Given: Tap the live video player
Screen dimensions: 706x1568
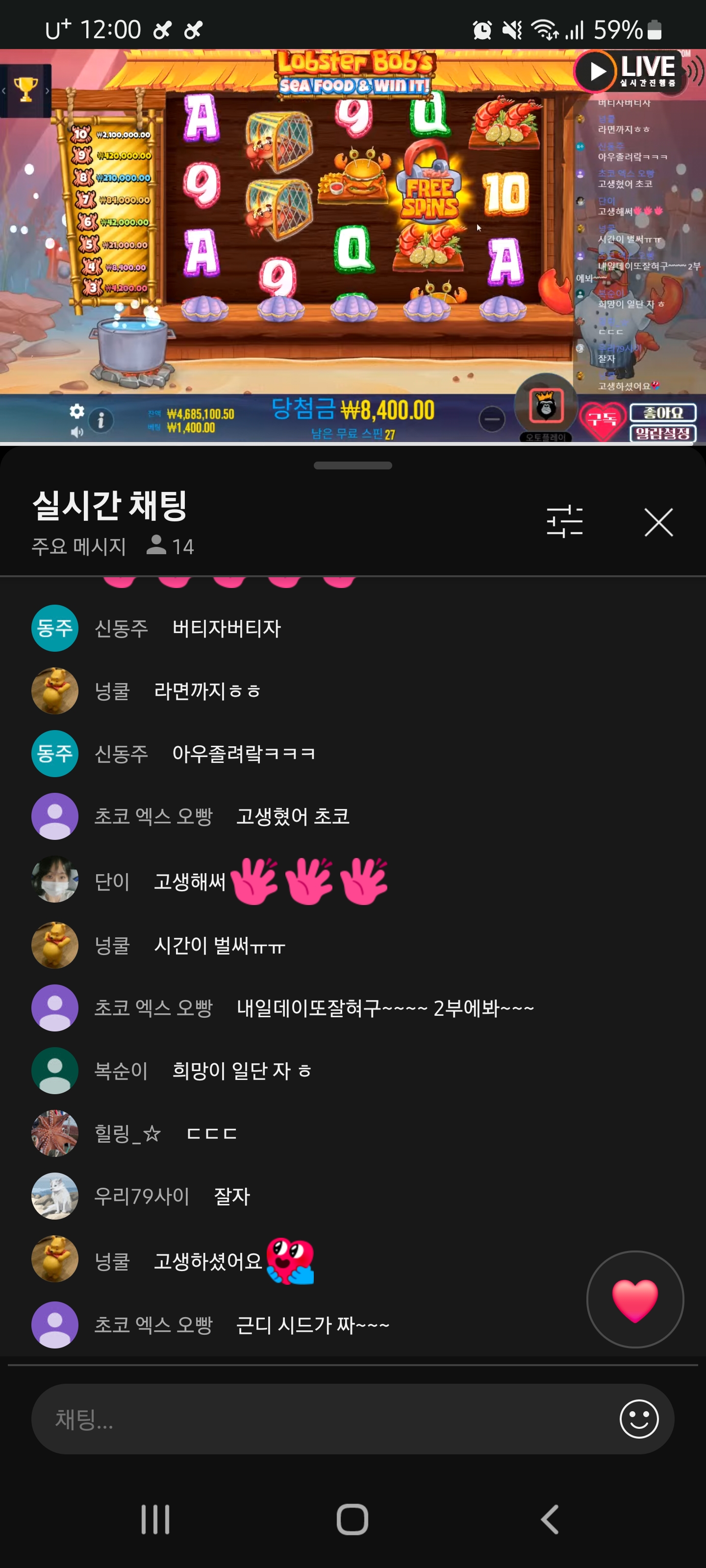Looking at the screenshot, I should coord(353,244).
